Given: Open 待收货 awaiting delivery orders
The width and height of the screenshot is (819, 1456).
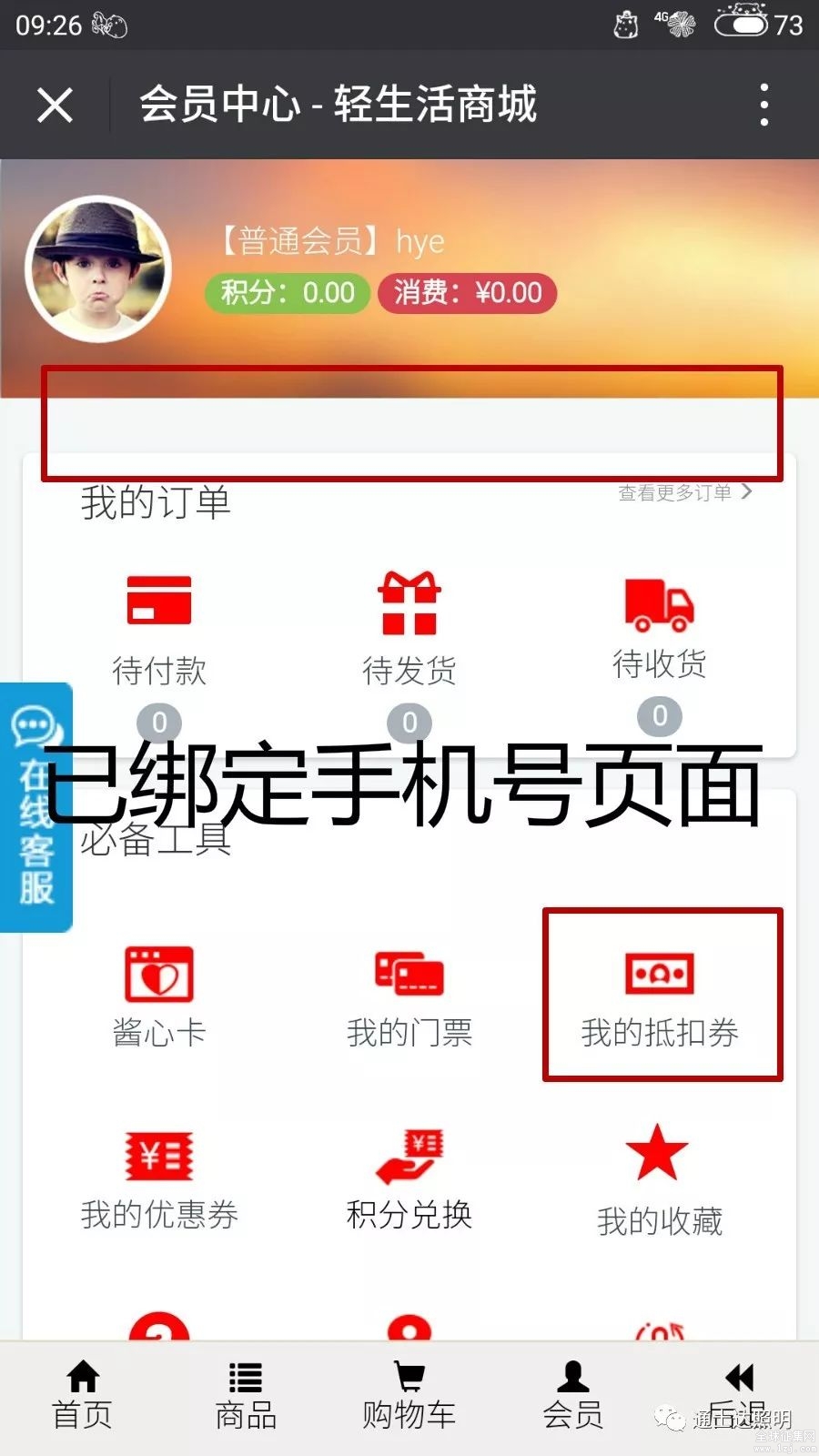Looking at the screenshot, I should pyautogui.click(x=660, y=628).
